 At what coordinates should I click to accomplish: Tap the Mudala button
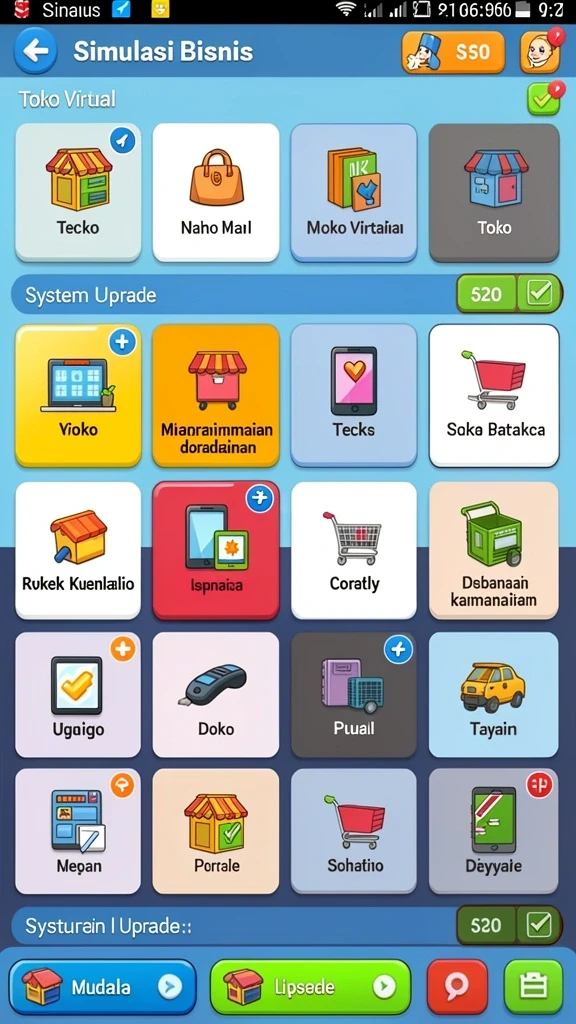point(103,987)
